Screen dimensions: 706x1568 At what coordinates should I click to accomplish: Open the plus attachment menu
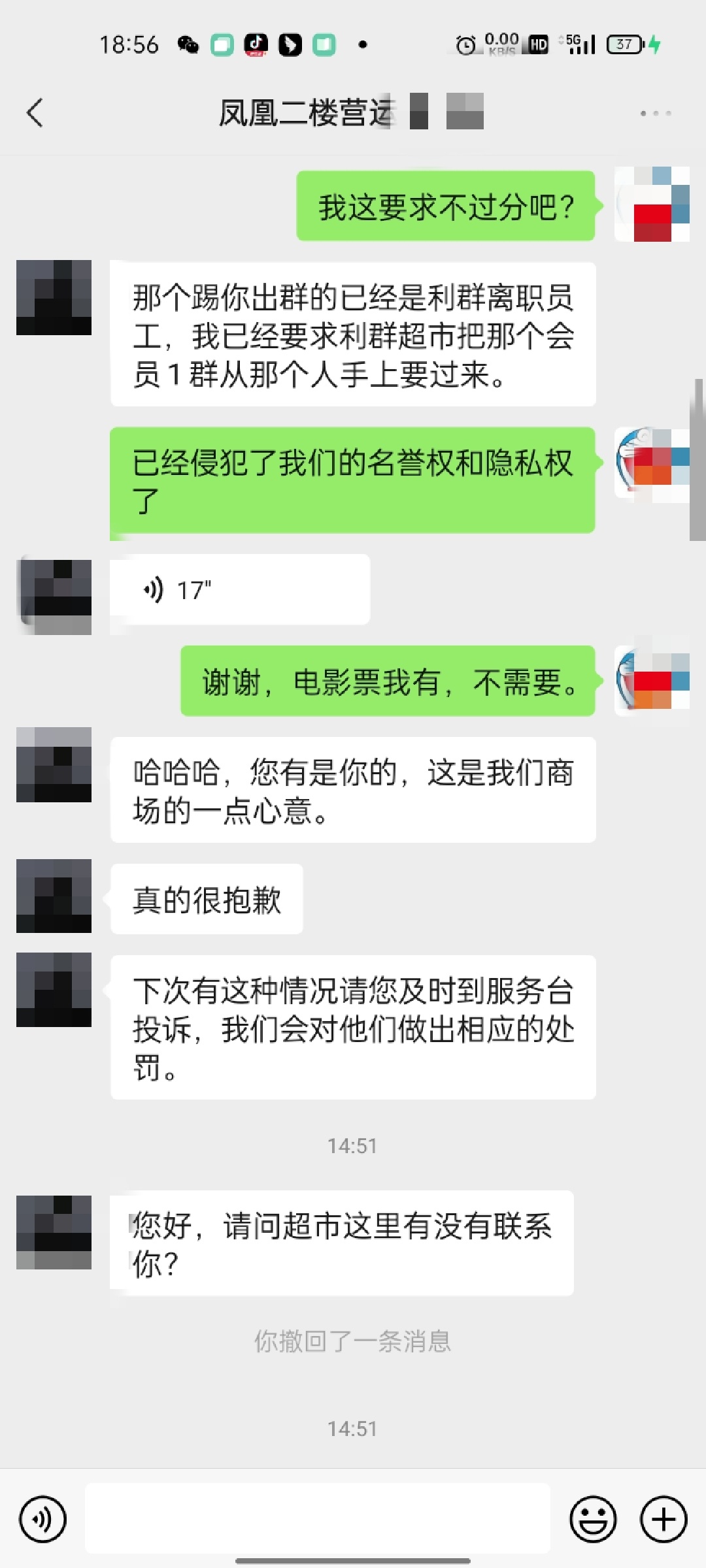click(664, 1520)
